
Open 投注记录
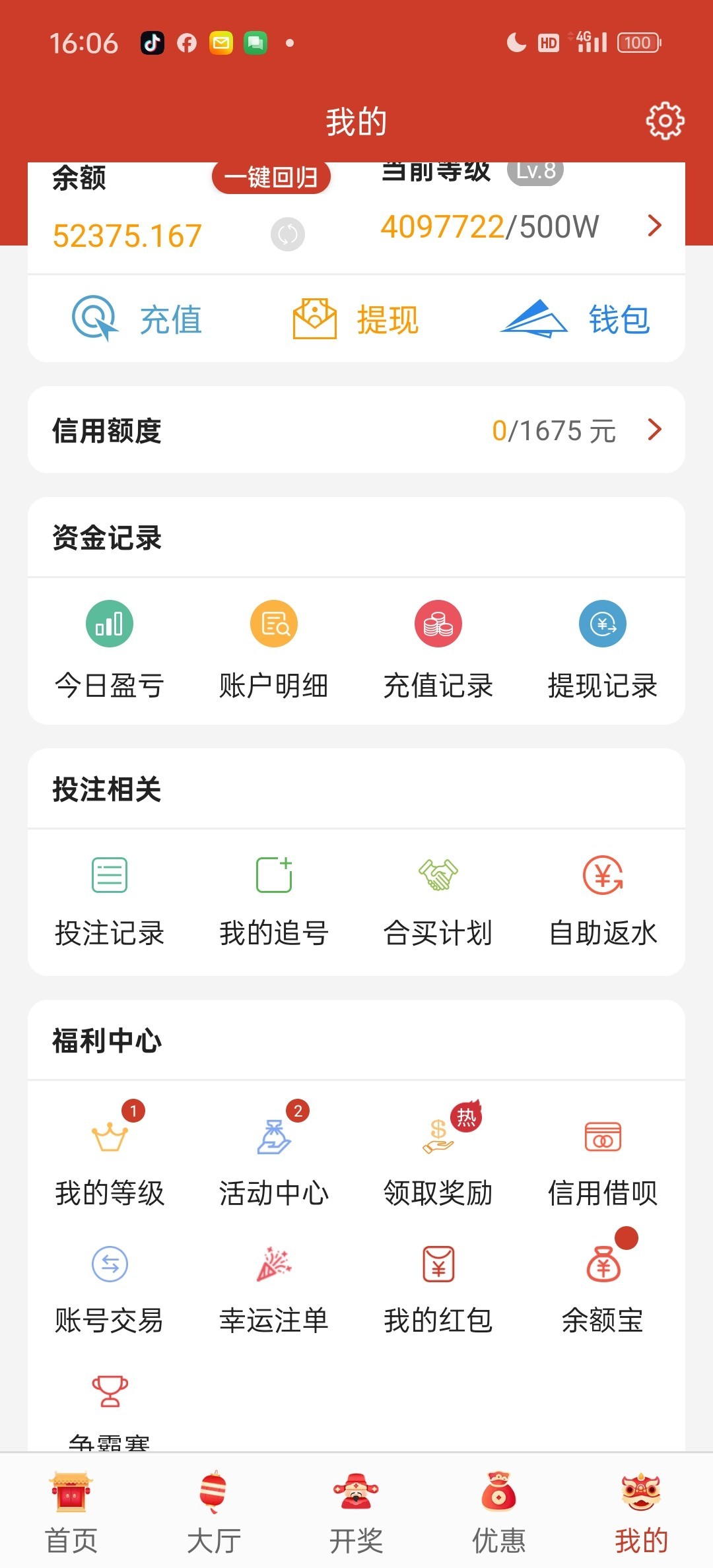[x=110, y=900]
